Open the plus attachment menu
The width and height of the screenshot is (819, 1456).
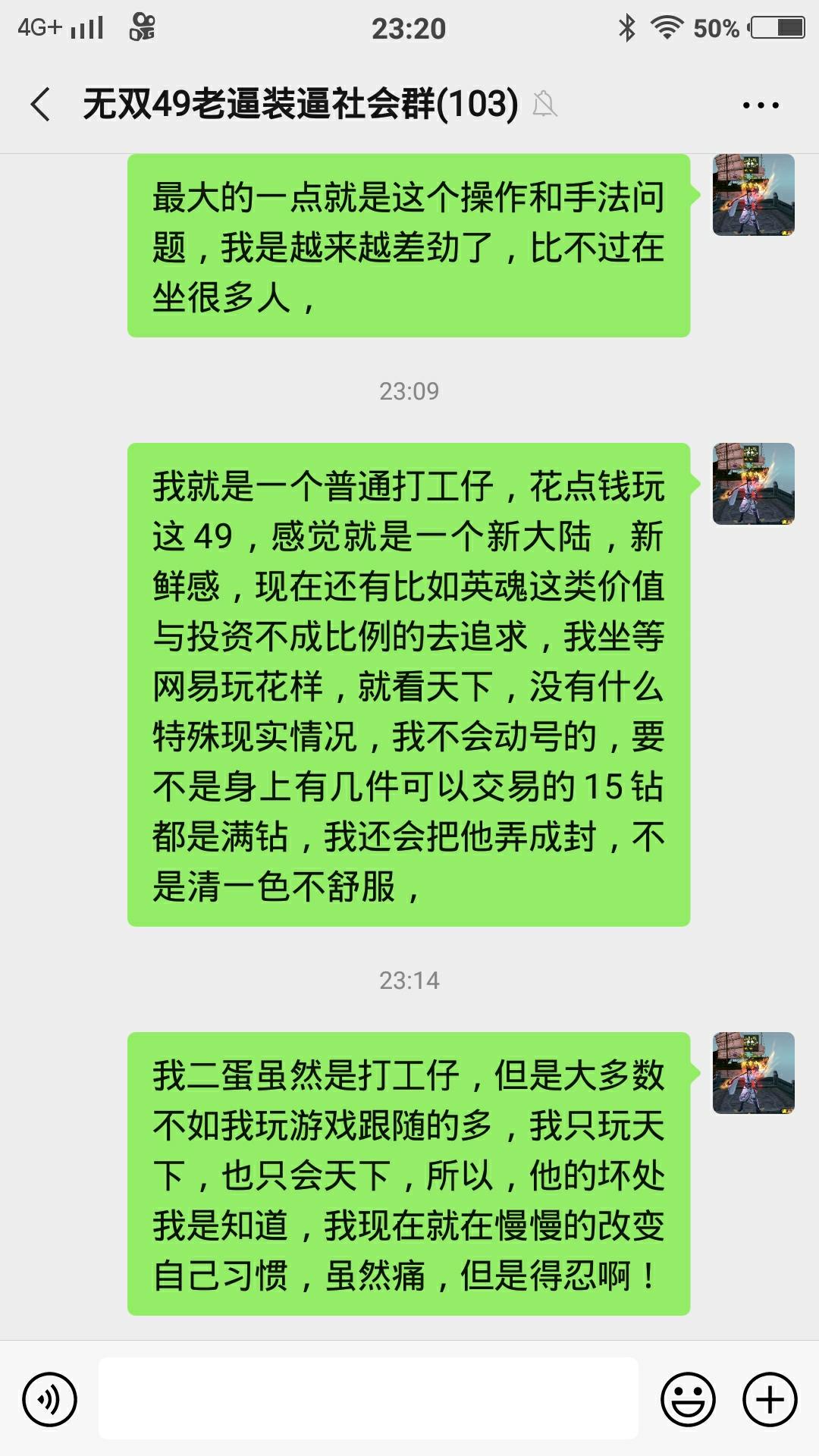click(x=770, y=1399)
